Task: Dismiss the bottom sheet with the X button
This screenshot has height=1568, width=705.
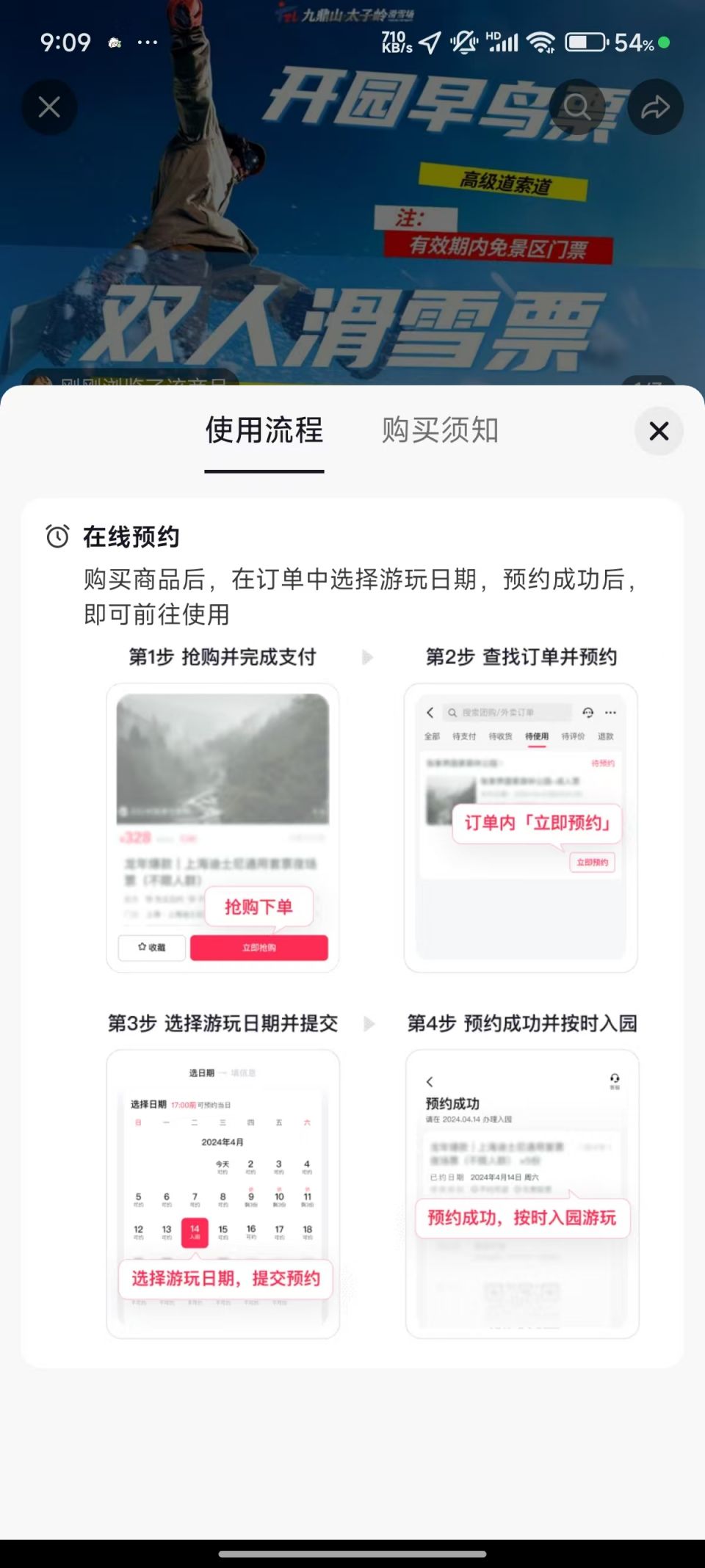Action: tap(659, 431)
